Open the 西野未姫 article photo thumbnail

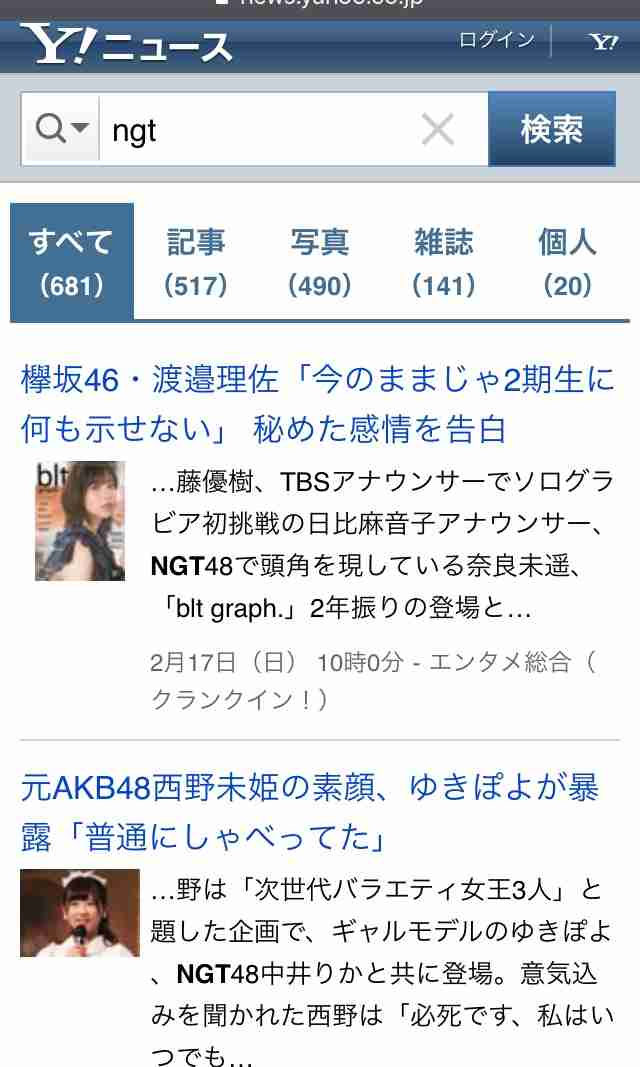(x=80, y=913)
